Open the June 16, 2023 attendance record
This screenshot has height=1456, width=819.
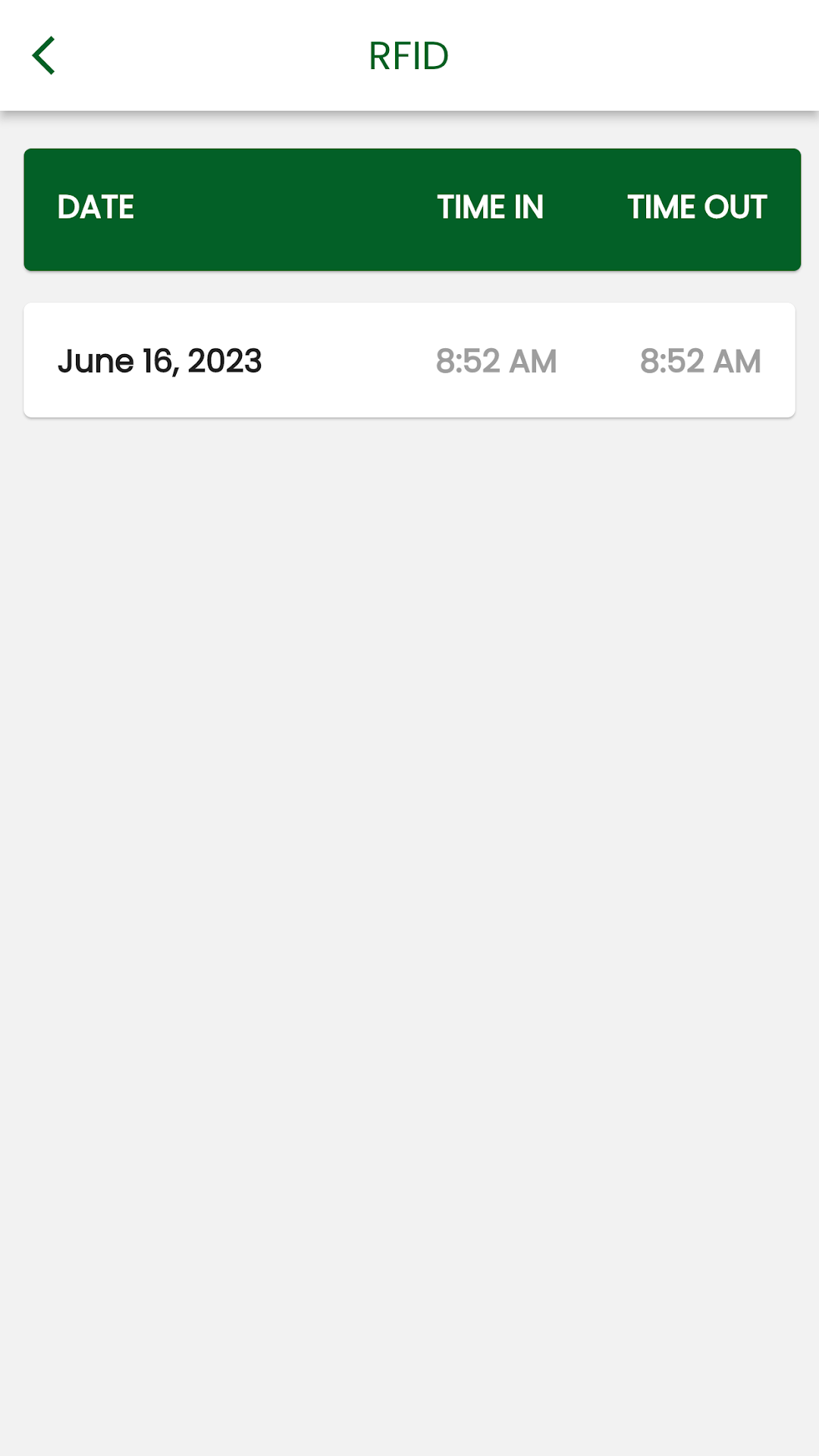pos(409,360)
